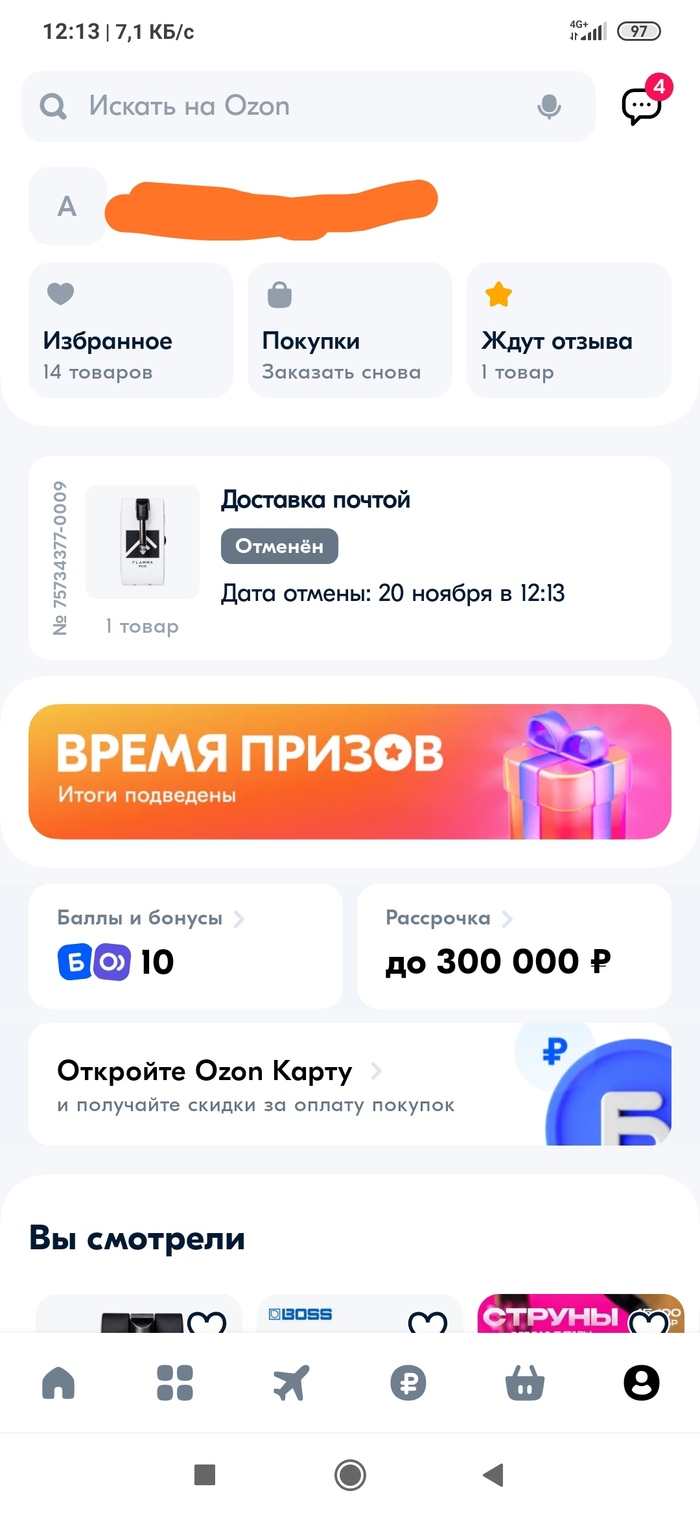Switch to the catalog tab

coord(175,1383)
